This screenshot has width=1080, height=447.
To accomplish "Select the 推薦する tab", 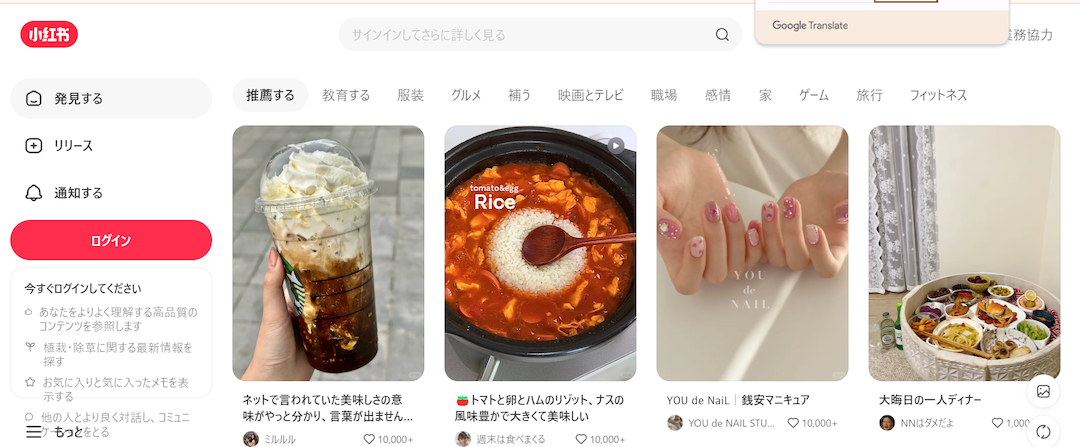I will (270, 96).
